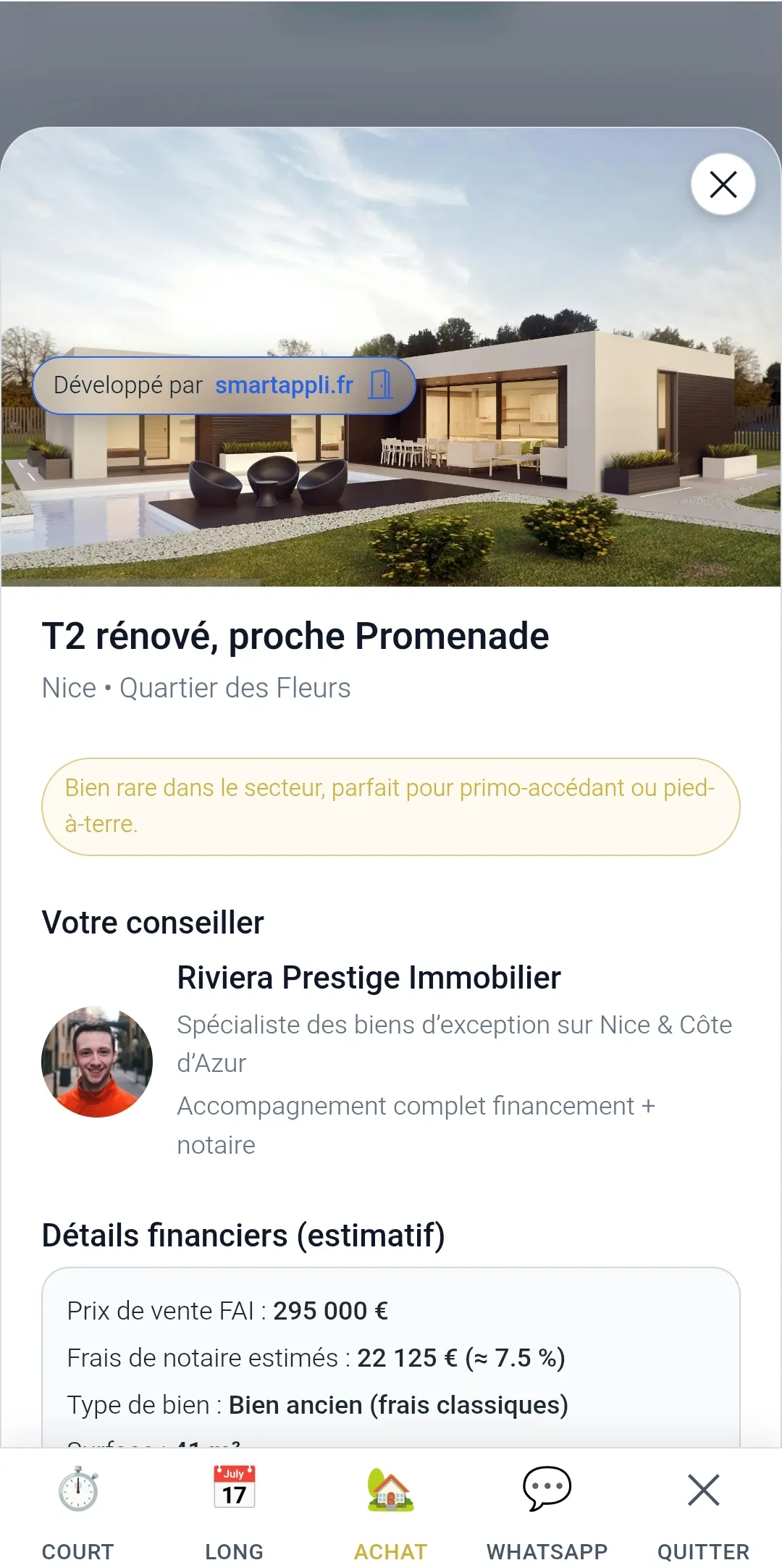782x1568 pixels.
Task: Tap the X icon above QUITTER
Action: (x=703, y=1491)
